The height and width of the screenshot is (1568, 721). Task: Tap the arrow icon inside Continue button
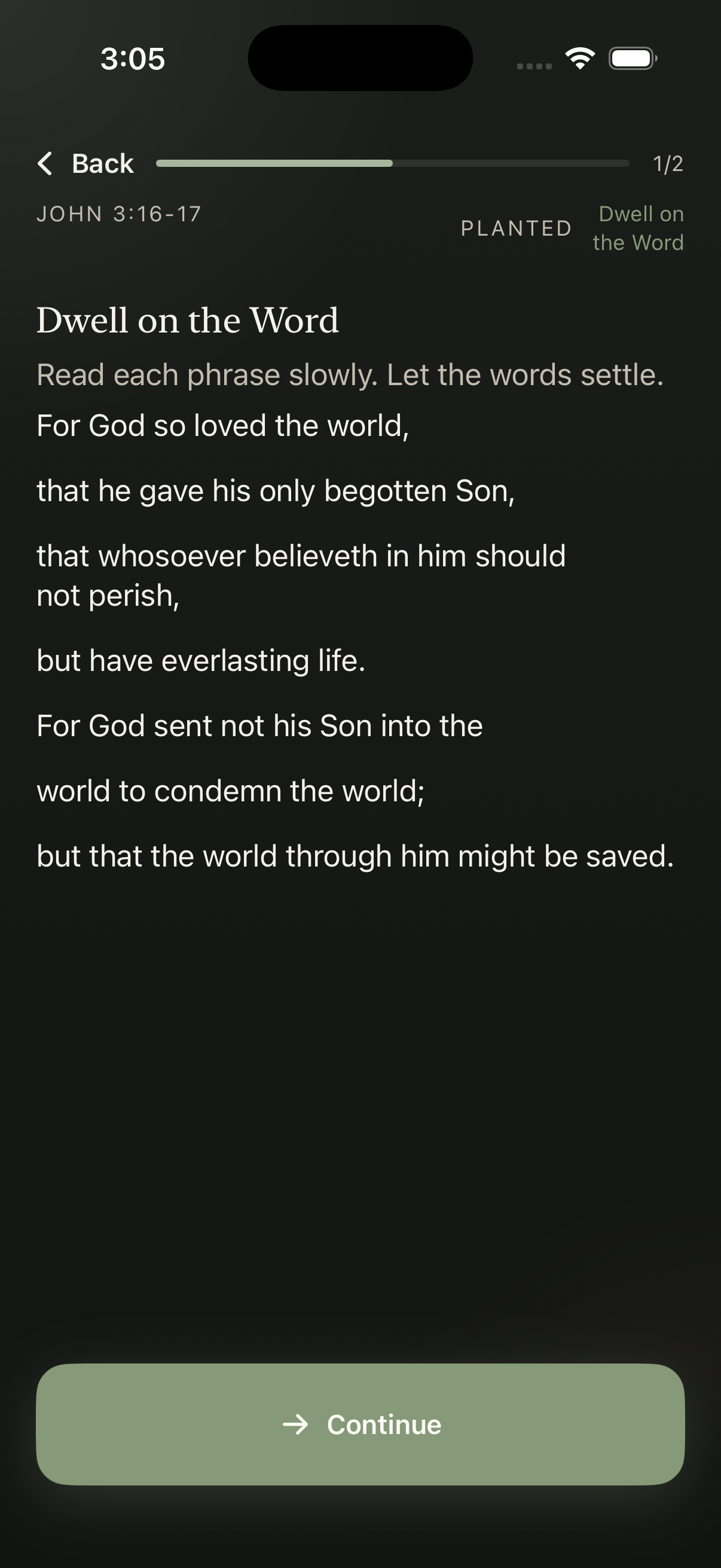pos(300,1425)
